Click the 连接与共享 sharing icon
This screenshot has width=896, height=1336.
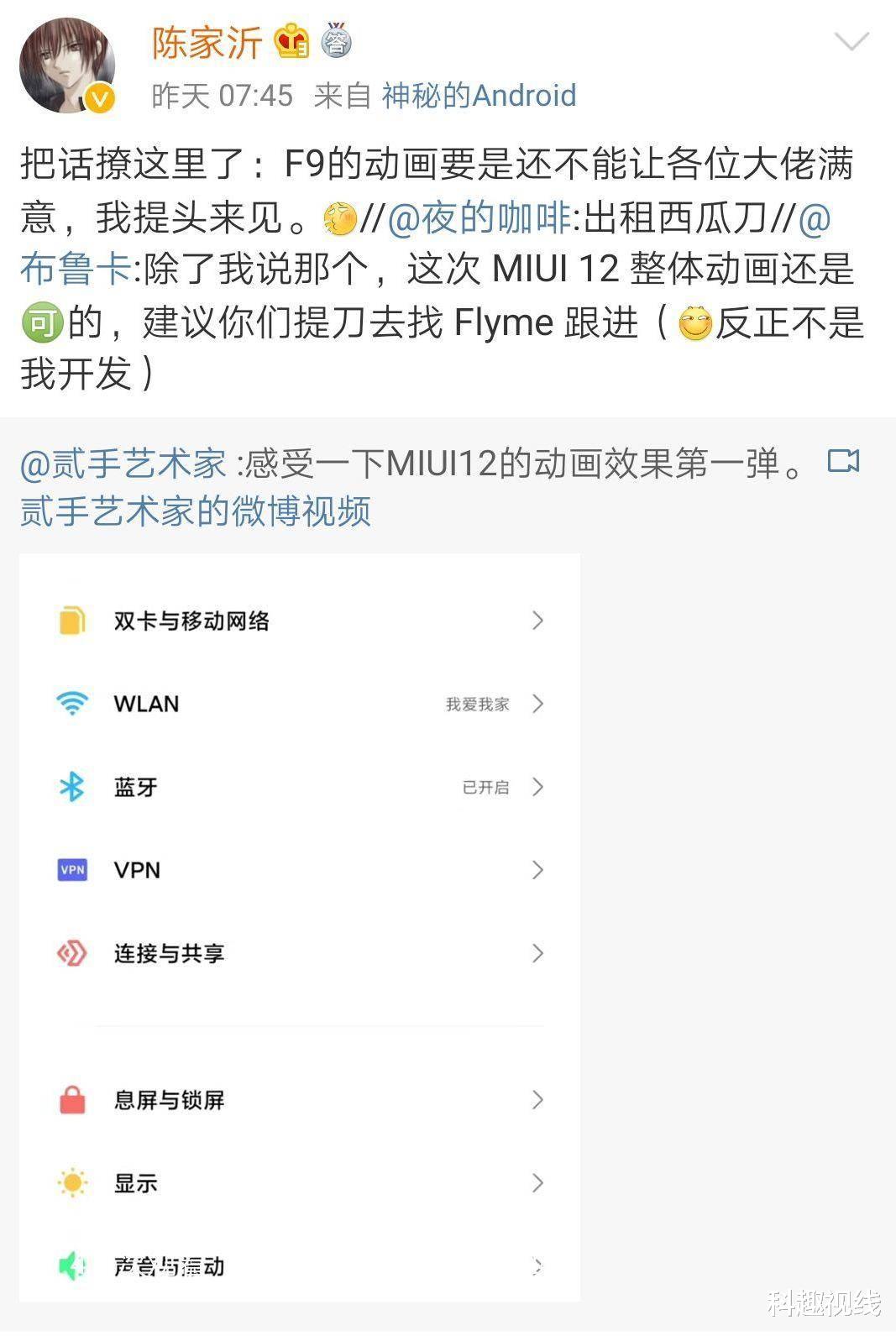(73, 953)
